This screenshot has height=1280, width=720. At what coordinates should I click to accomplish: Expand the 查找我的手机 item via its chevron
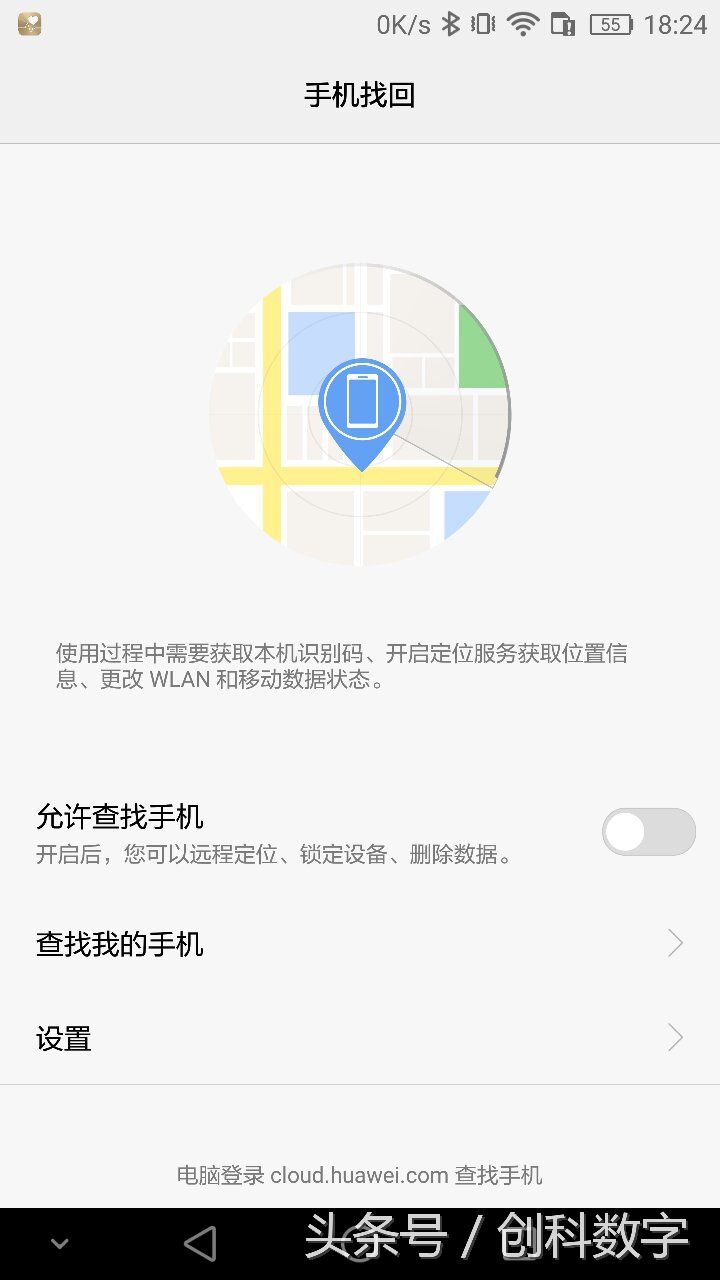click(x=676, y=943)
